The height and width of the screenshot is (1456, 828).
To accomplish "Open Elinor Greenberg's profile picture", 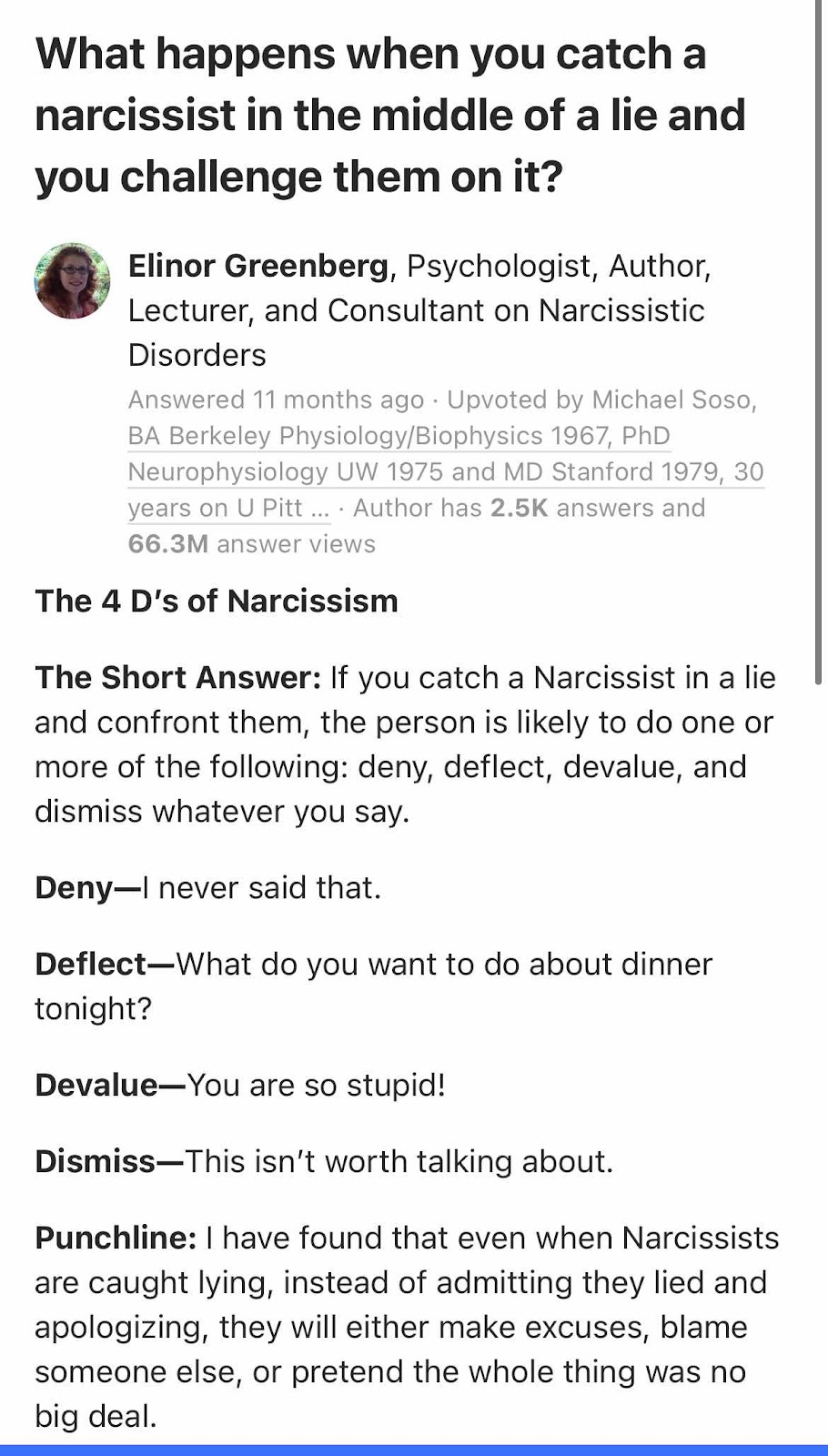I will [x=73, y=280].
